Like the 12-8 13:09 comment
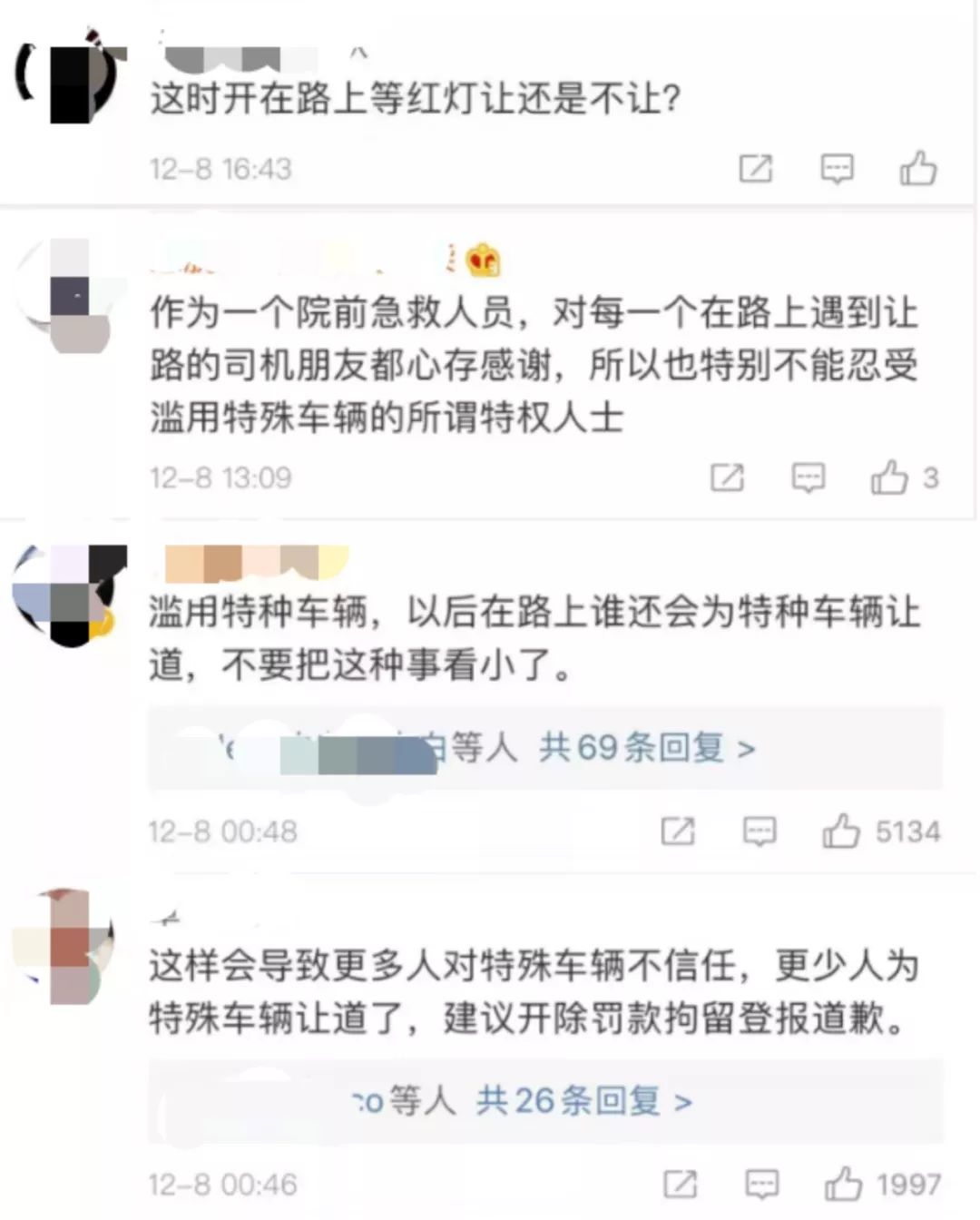 click(x=889, y=477)
